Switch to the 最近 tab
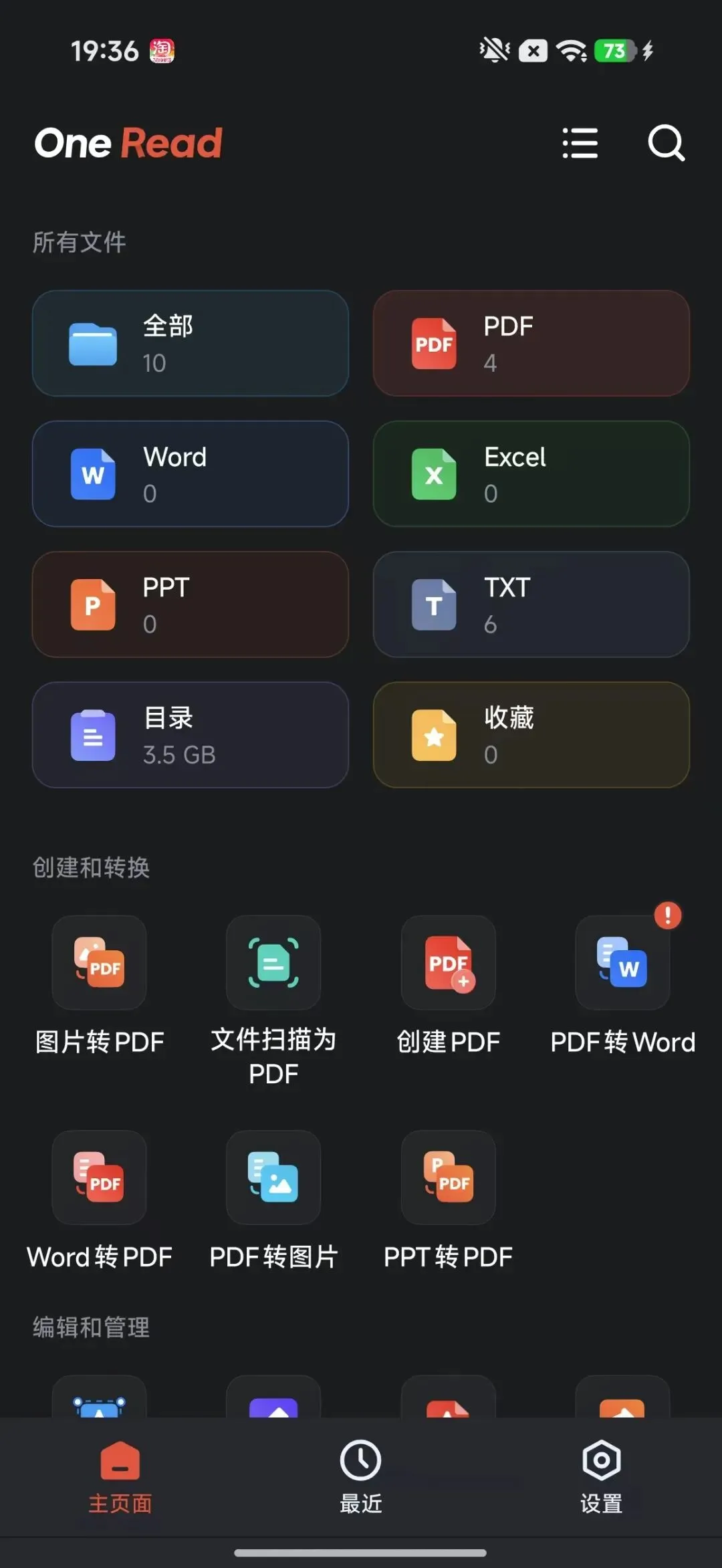Screen dimensions: 722x1568 (361, 1476)
